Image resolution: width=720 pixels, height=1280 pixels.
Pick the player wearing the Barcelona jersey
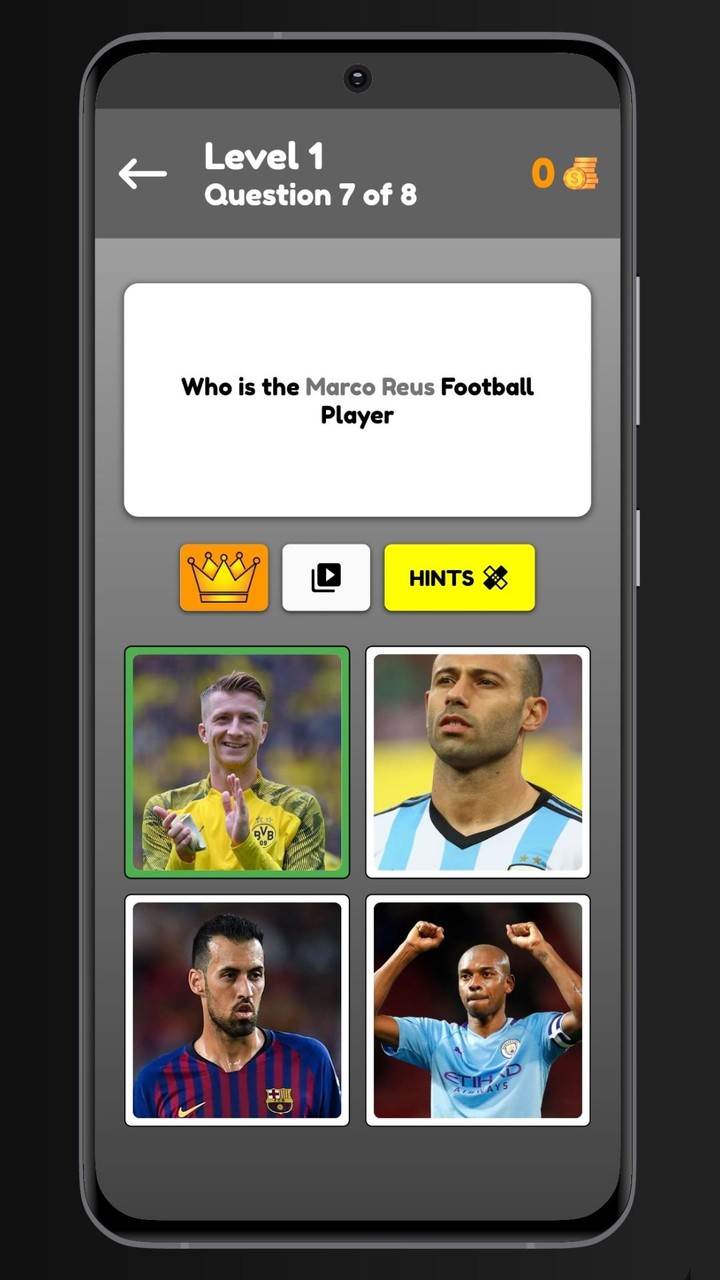[236, 1009]
